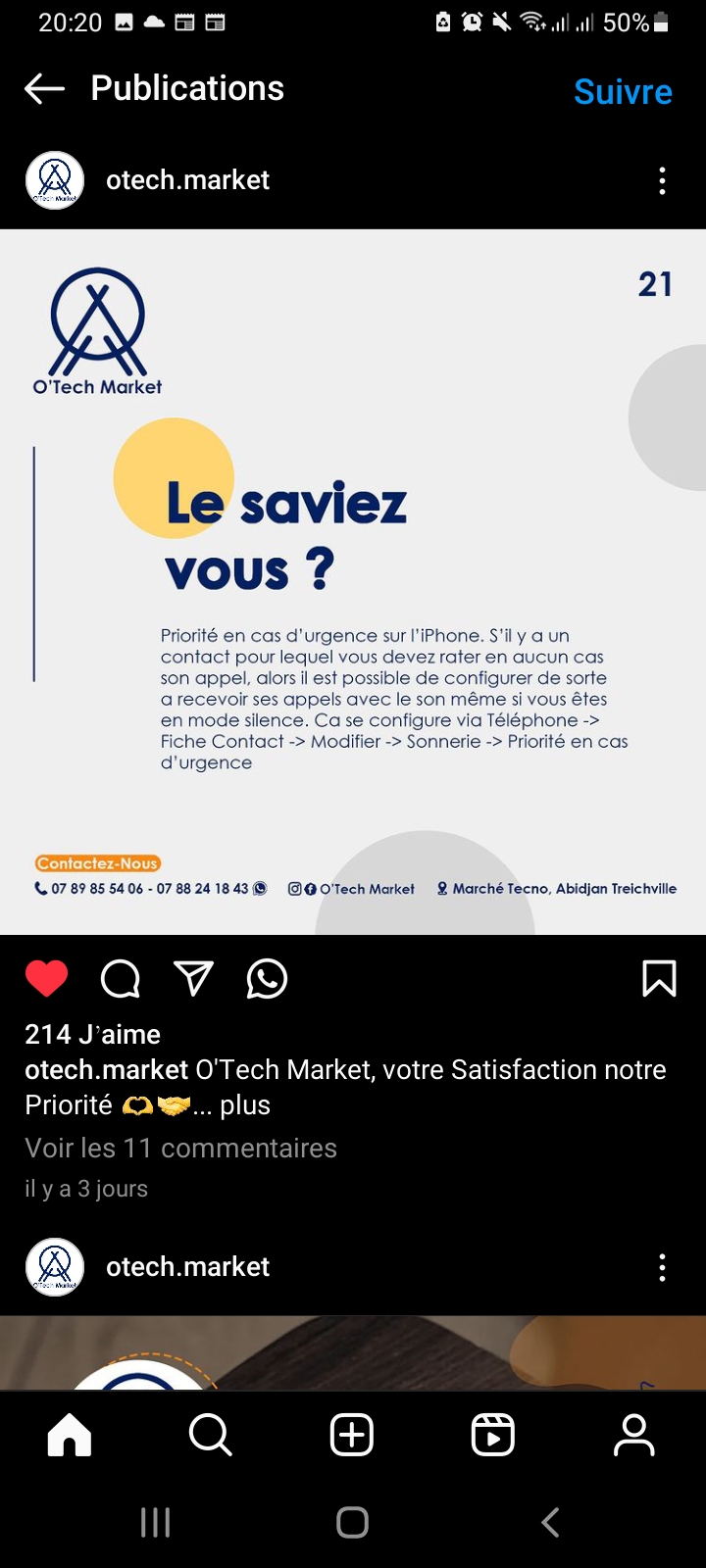The image size is (706, 1568).
Task: Switch to the Reels tab
Action: tap(492, 1436)
